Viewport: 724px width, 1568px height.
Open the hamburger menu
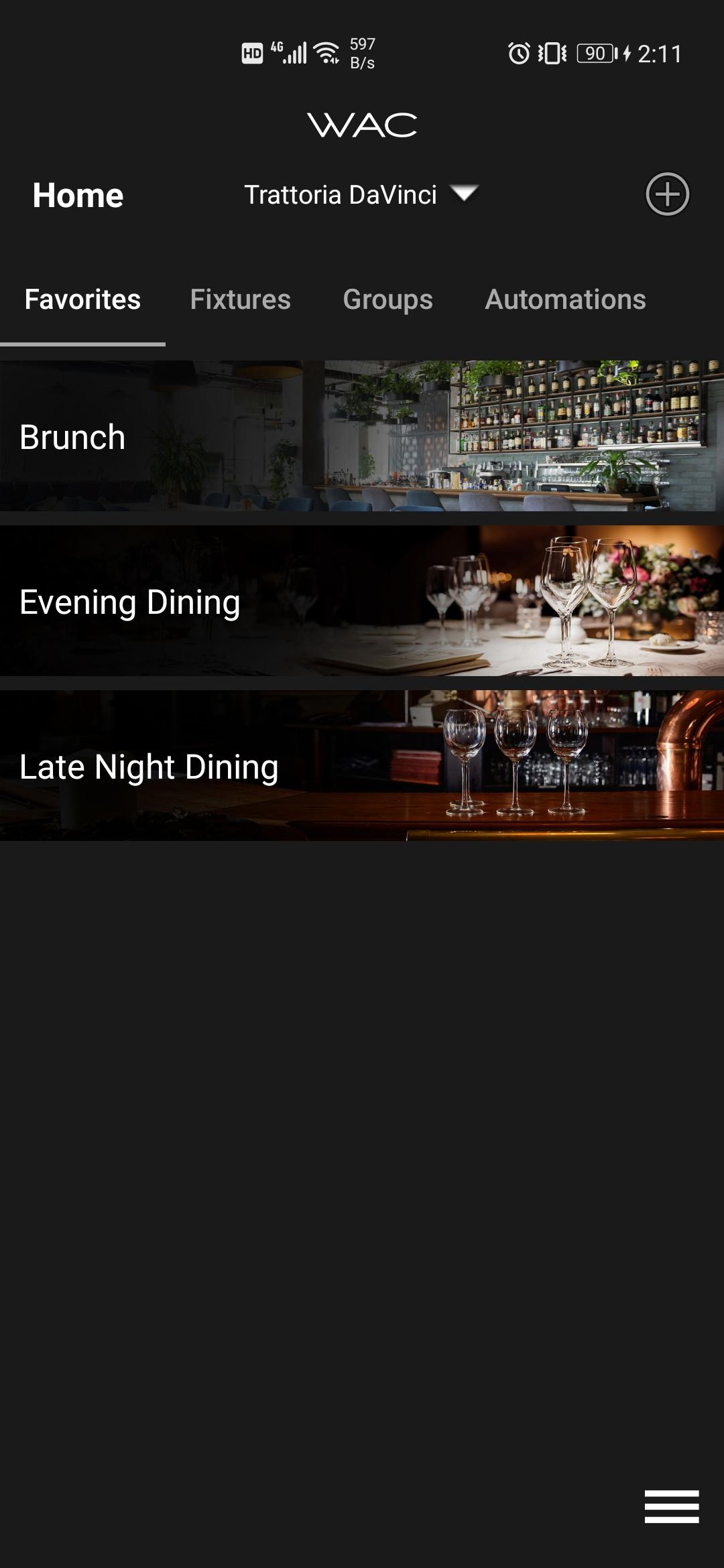672,1506
